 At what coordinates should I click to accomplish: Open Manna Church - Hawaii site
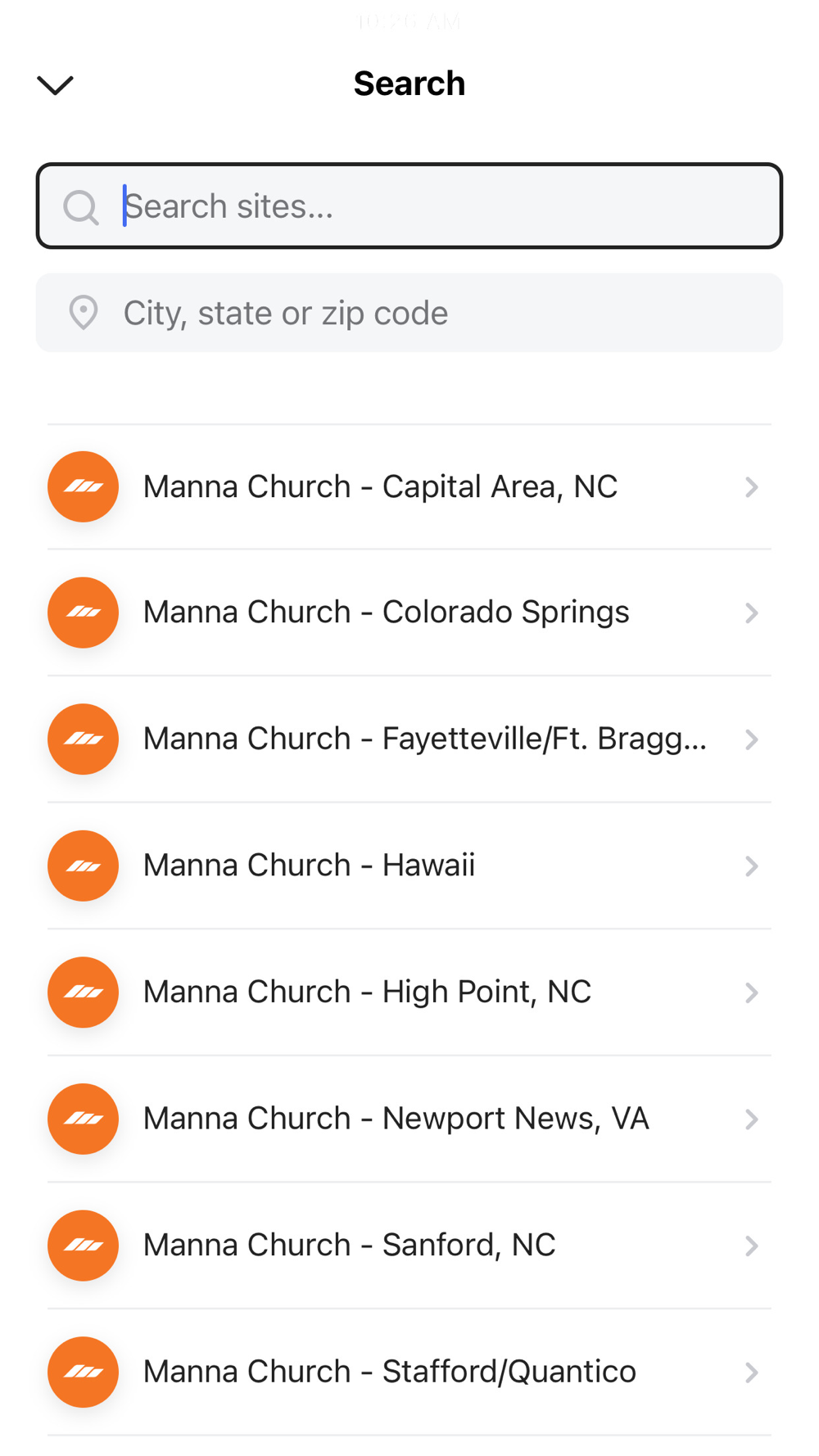(x=409, y=866)
